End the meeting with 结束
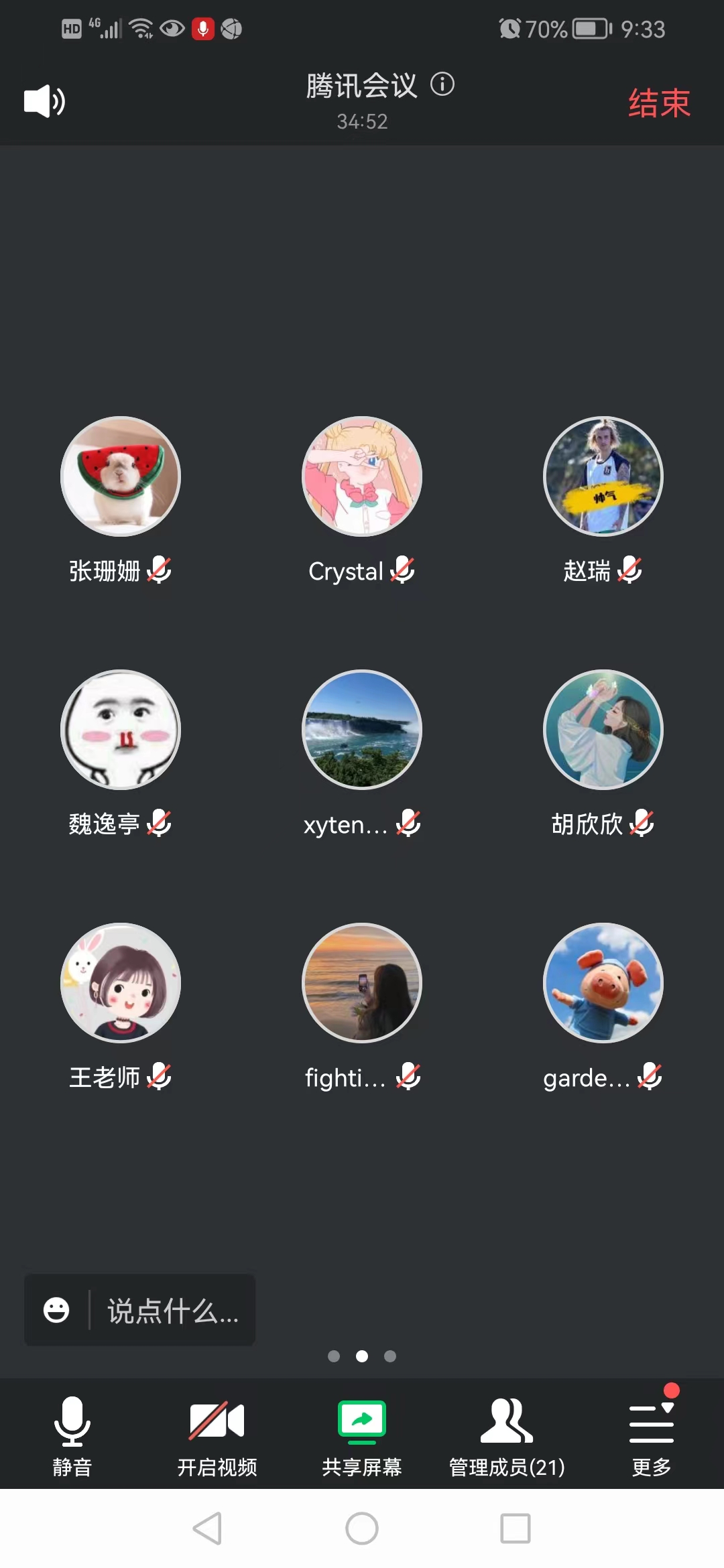 [659, 103]
